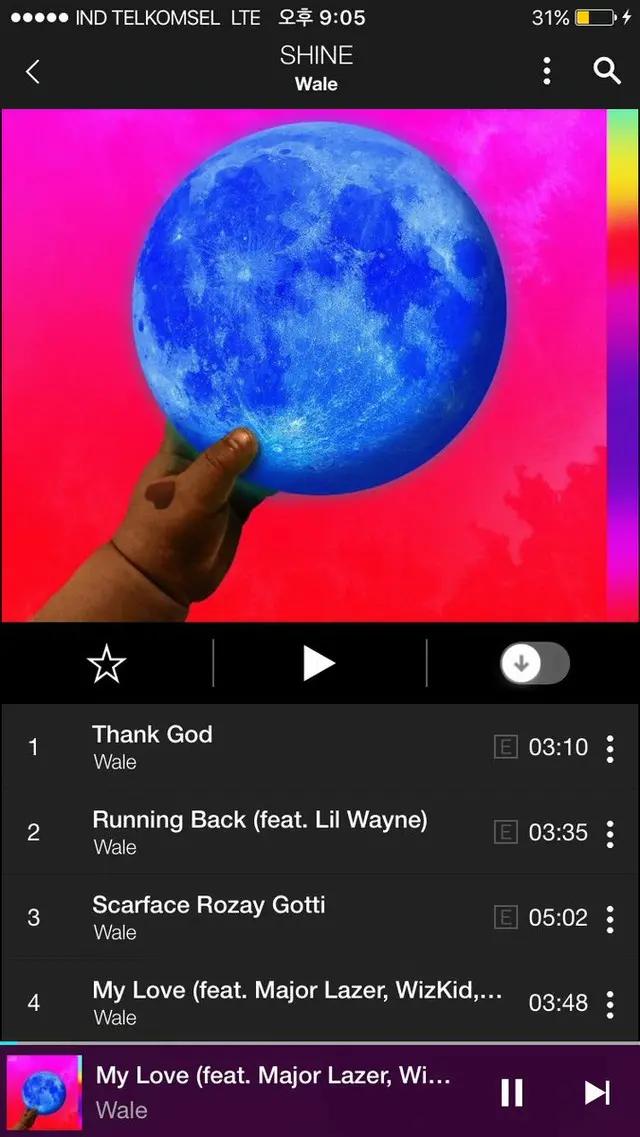The height and width of the screenshot is (1137, 640).
Task: Open options for Scarface Rozay Gotti
Action: point(610,918)
